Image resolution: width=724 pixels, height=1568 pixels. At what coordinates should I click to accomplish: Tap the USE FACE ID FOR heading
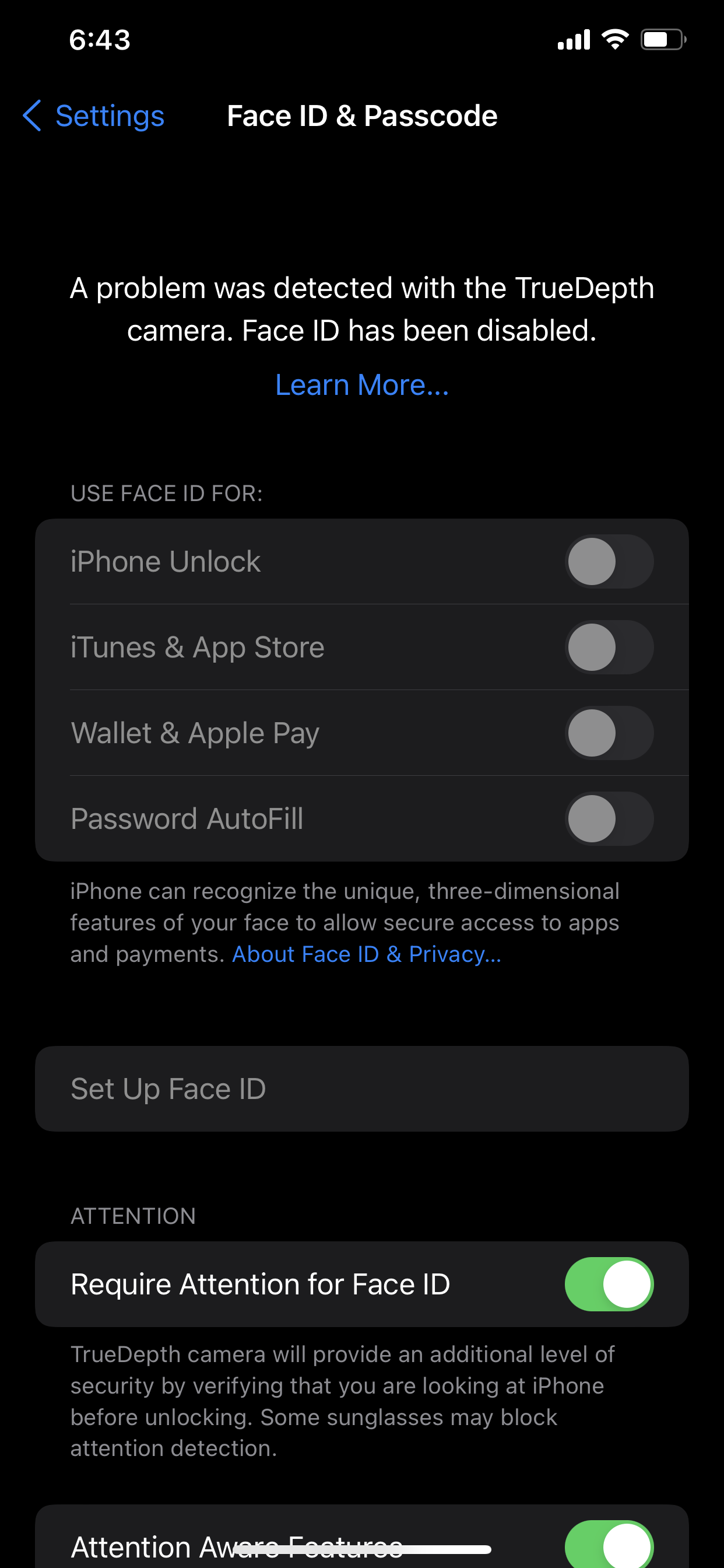click(x=166, y=492)
